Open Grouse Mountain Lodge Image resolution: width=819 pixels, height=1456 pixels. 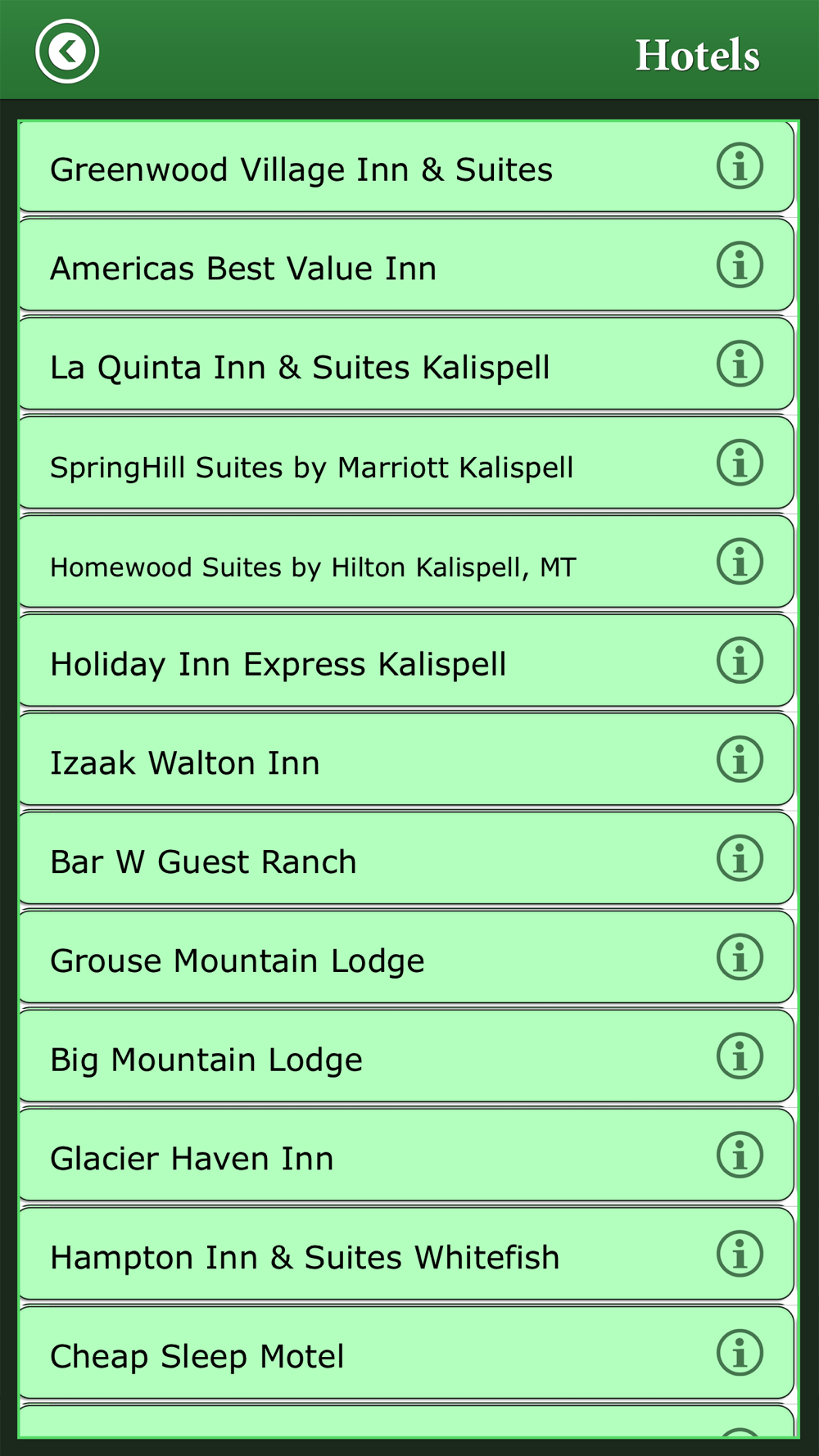click(x=406, y=957)
